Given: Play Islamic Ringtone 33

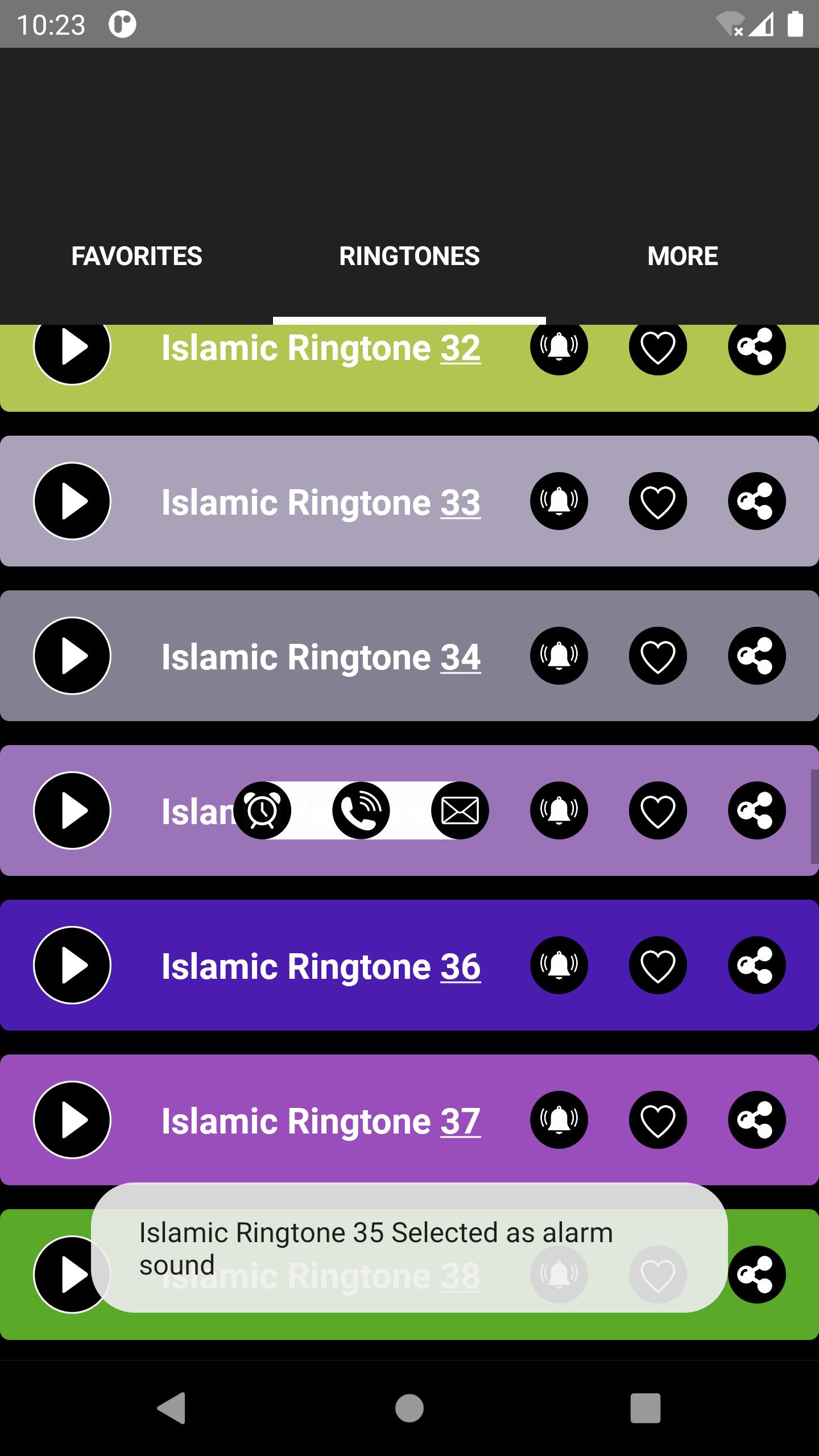Looking at the screenshot, I should click(72, 501).
